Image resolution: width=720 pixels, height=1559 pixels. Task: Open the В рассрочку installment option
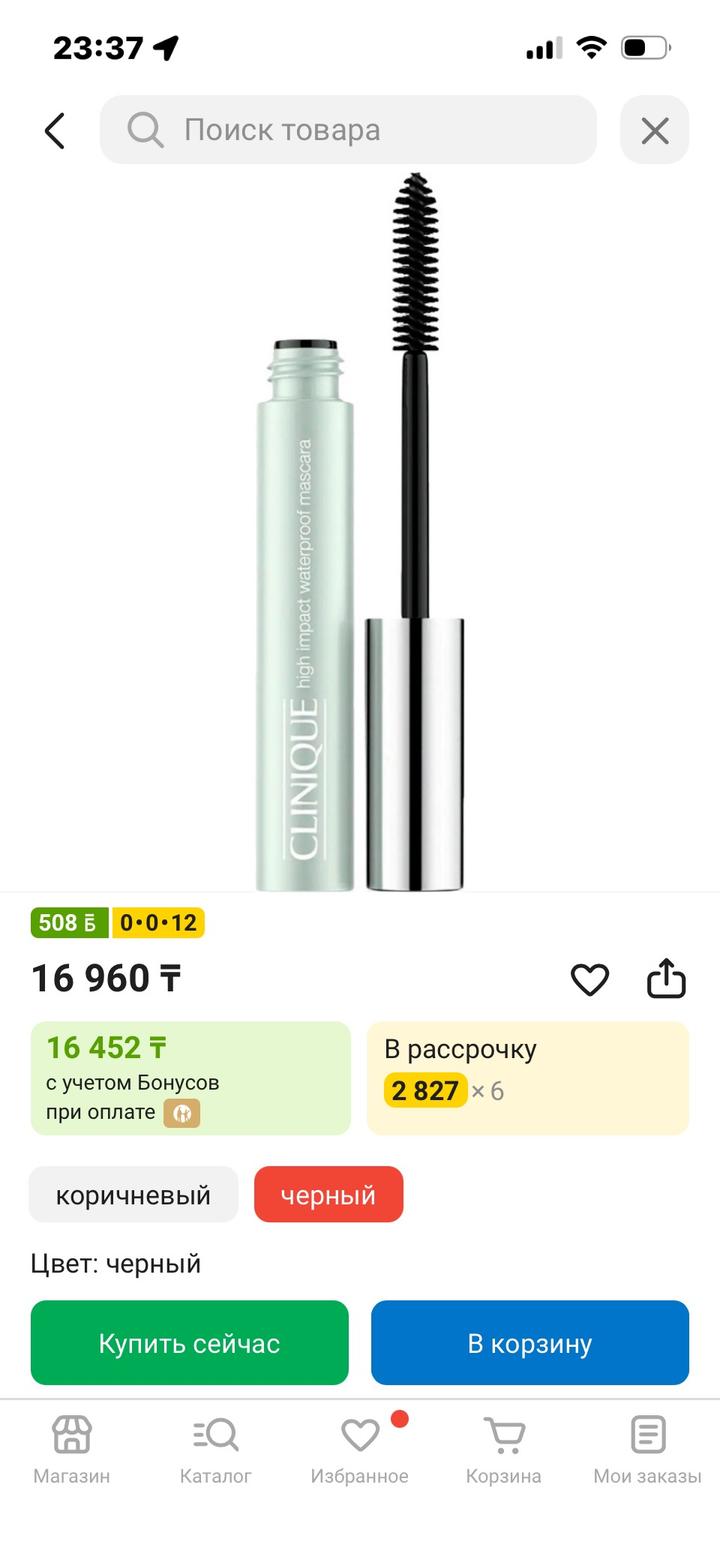[x=528, y=1078]
